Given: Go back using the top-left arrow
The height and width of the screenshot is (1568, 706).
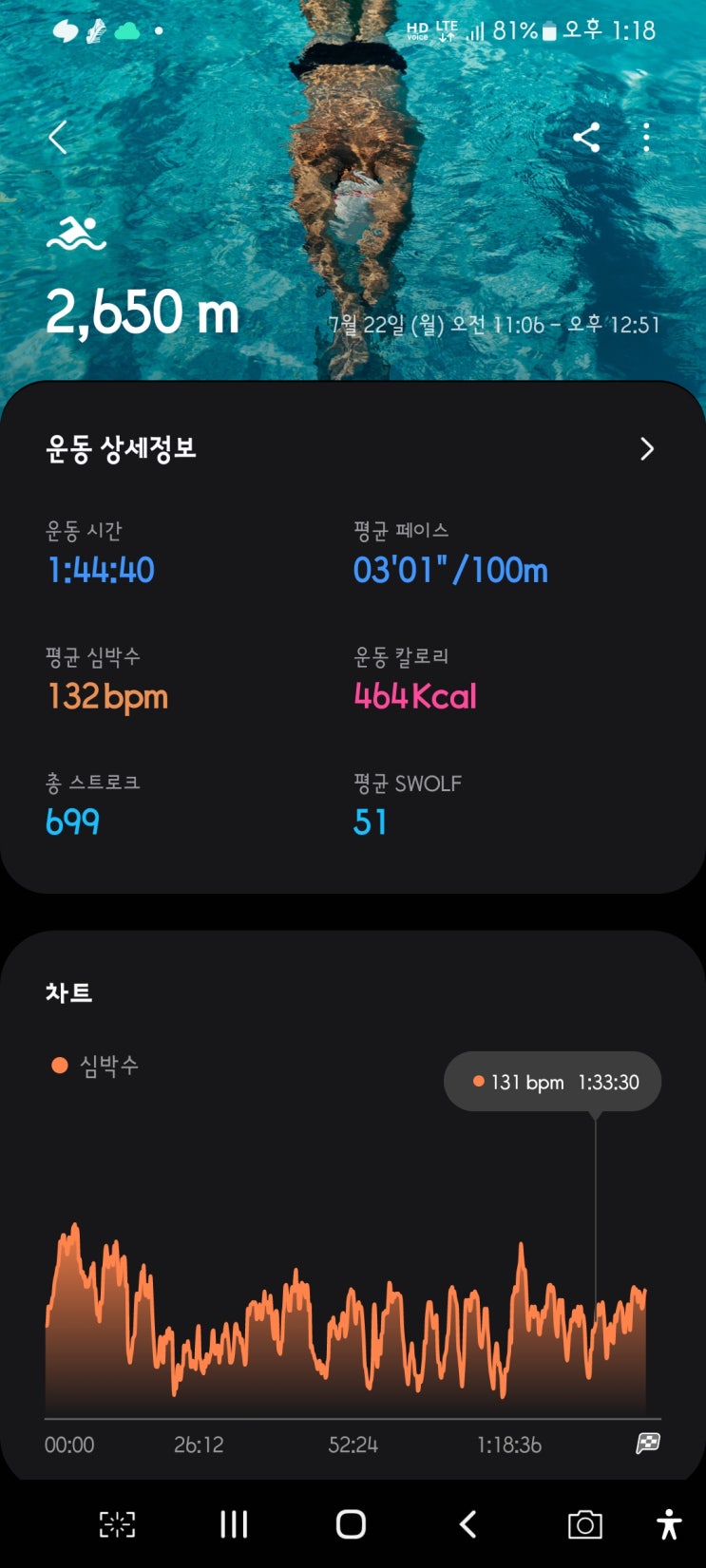Looking at the screenshot, I should [58, 138].
